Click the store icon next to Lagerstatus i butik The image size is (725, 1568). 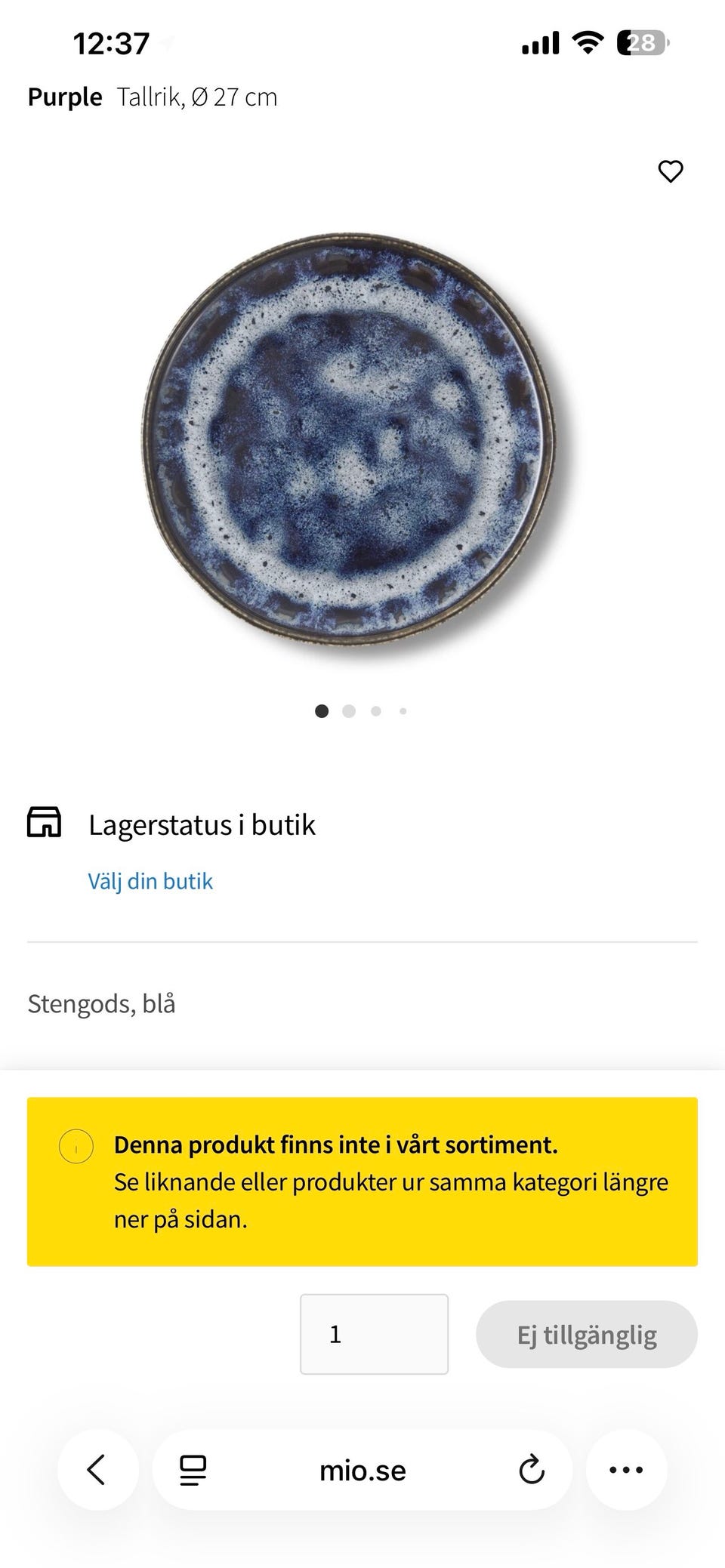44,824
